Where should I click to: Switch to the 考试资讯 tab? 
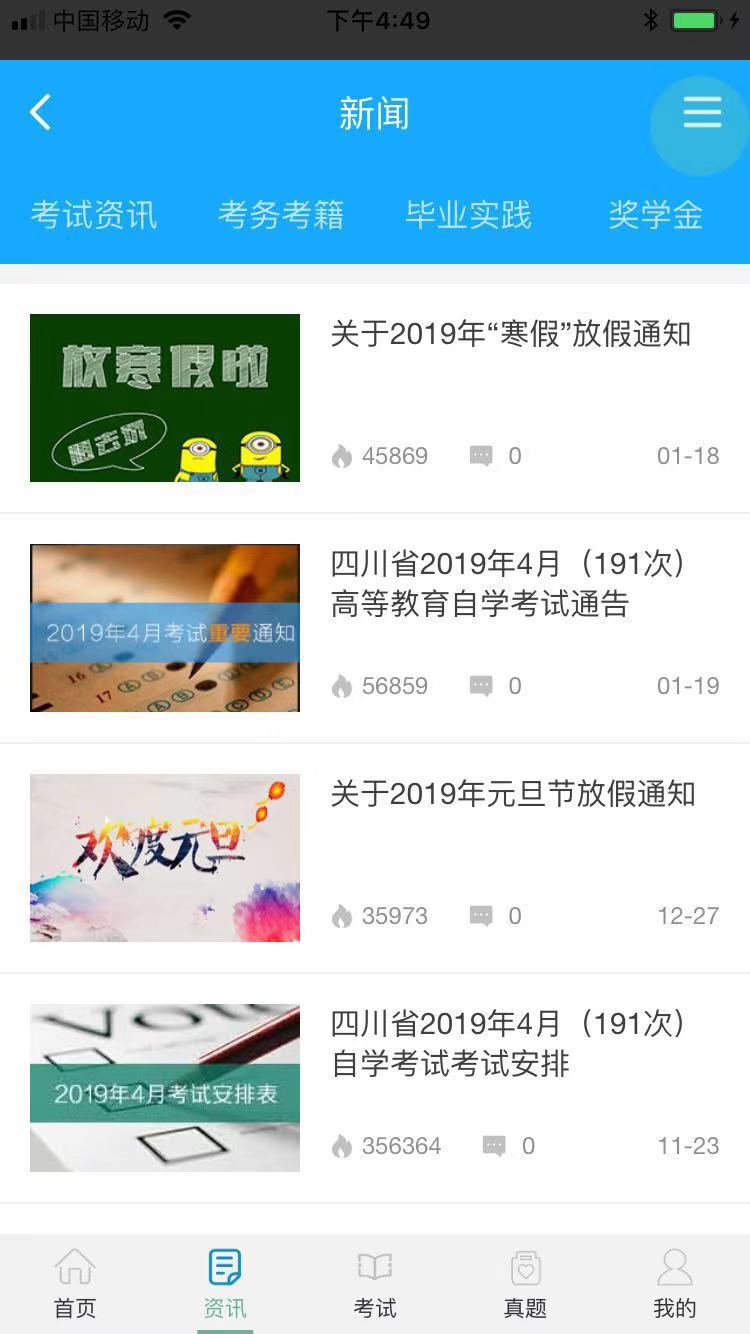[93, 215]
